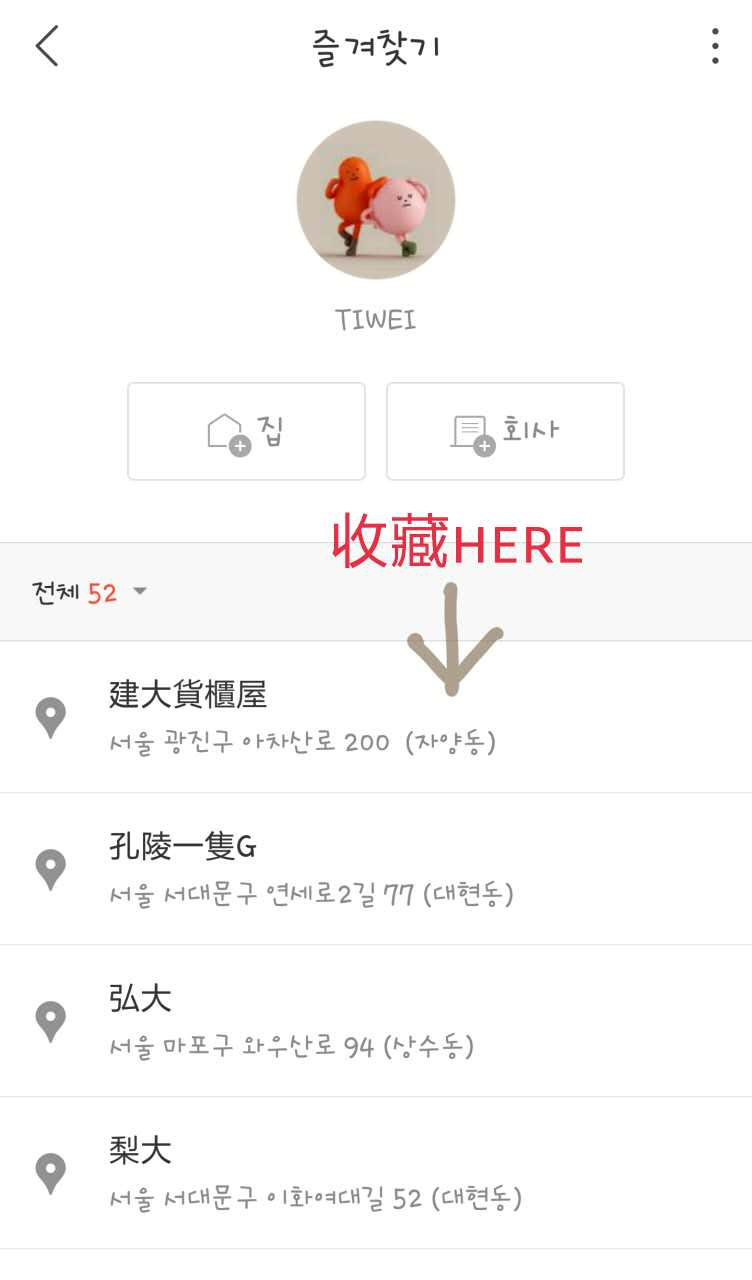Select the location pin beside 弘大
Screen dimensions: 752x1280
point(50,1022)
